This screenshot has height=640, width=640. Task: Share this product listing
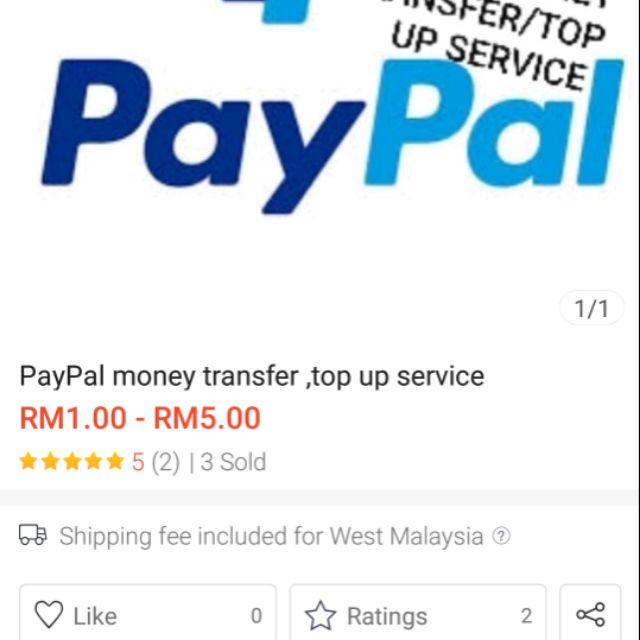coord(591,614)
